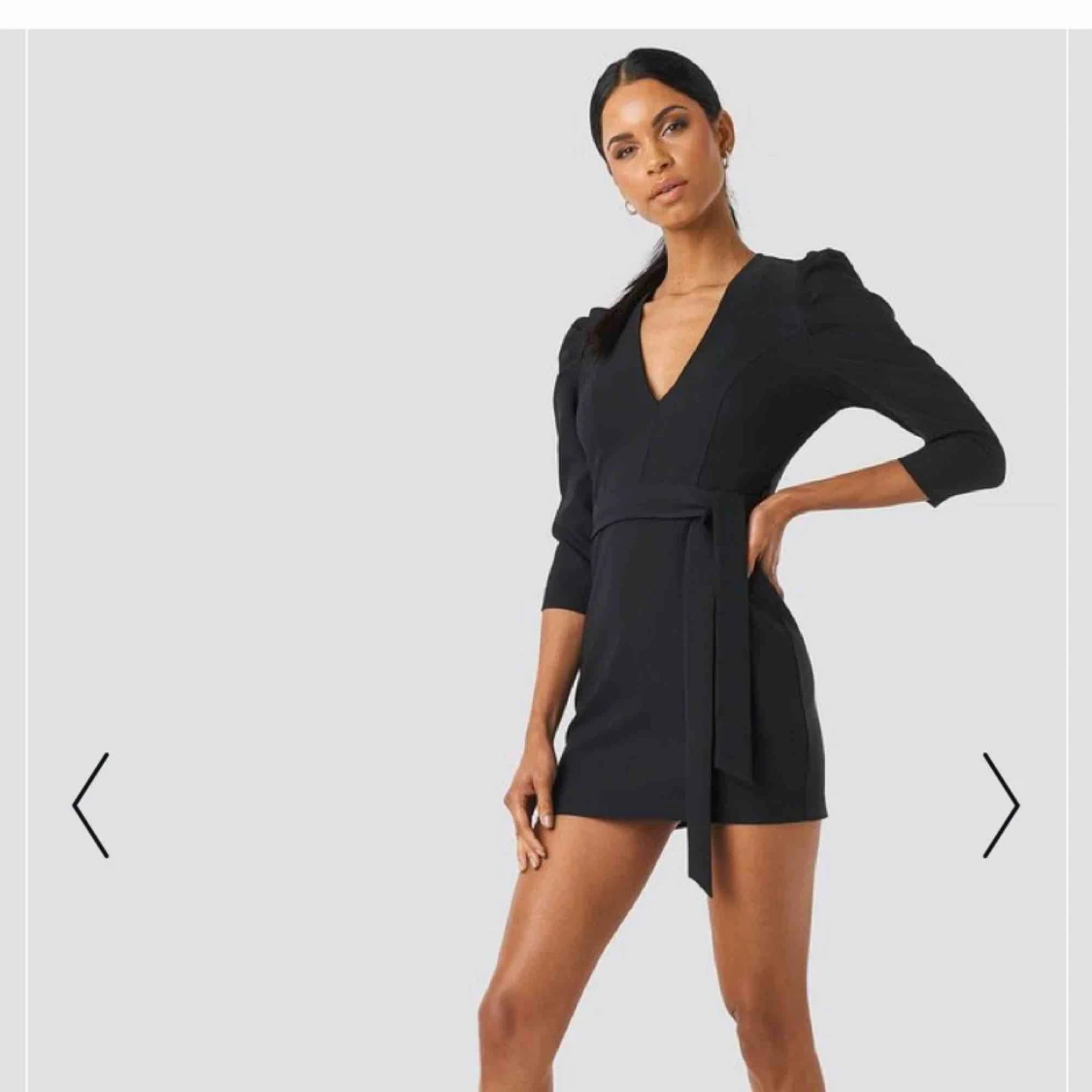Image resolution: width=1092 pixels, height=1092 pixels.
Task: Go to the previous product photo
Action: click(90, 805)
